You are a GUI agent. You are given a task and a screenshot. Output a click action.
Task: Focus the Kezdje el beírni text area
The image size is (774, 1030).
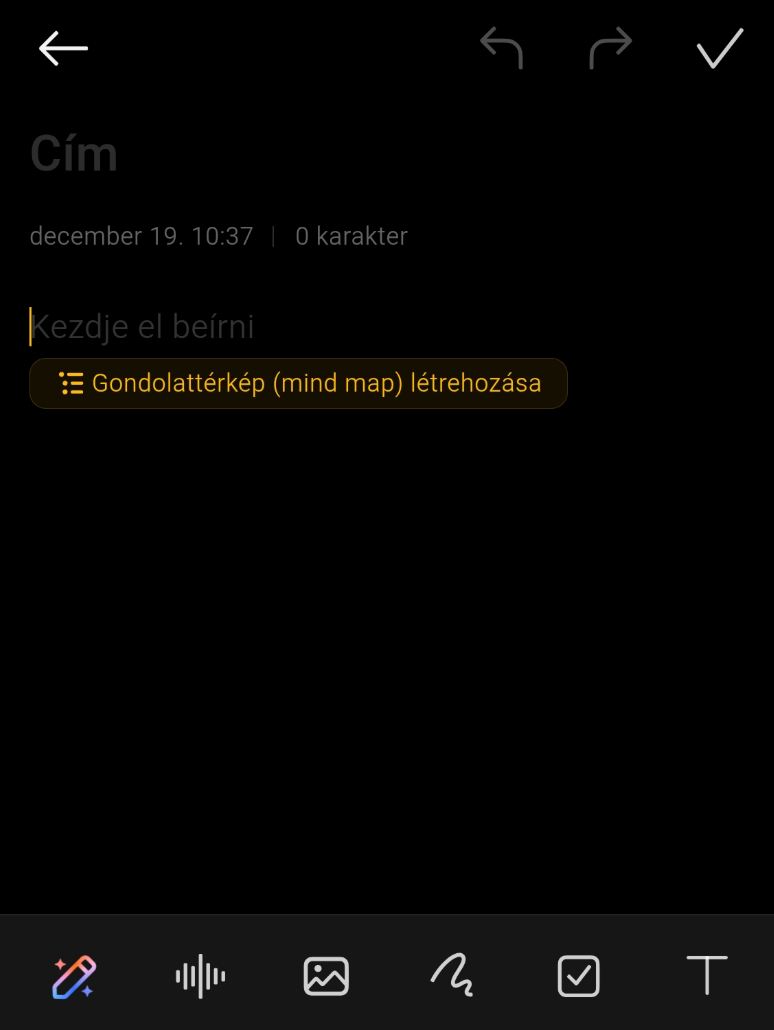click(x=300, y=327)
